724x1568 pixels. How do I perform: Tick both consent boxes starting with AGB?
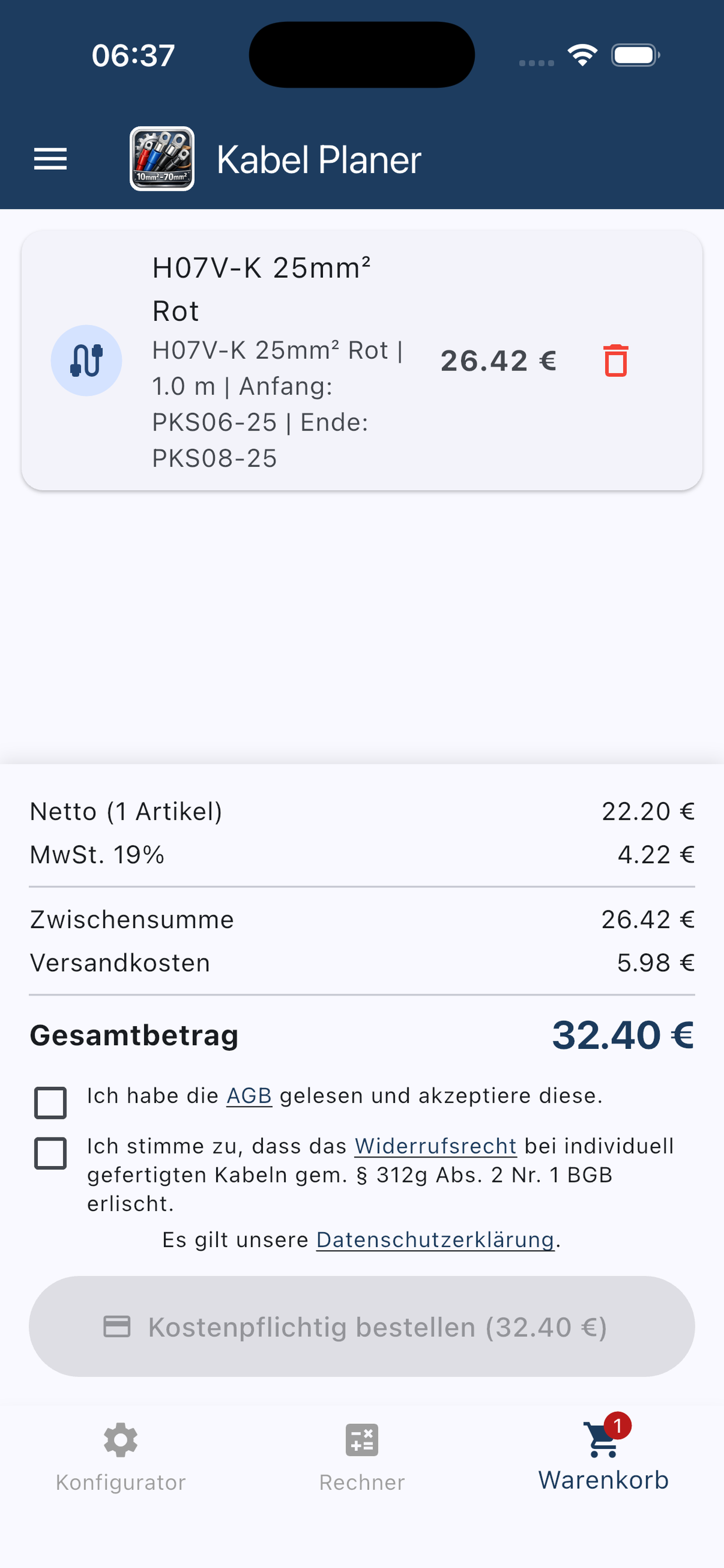coord(51,1102)
